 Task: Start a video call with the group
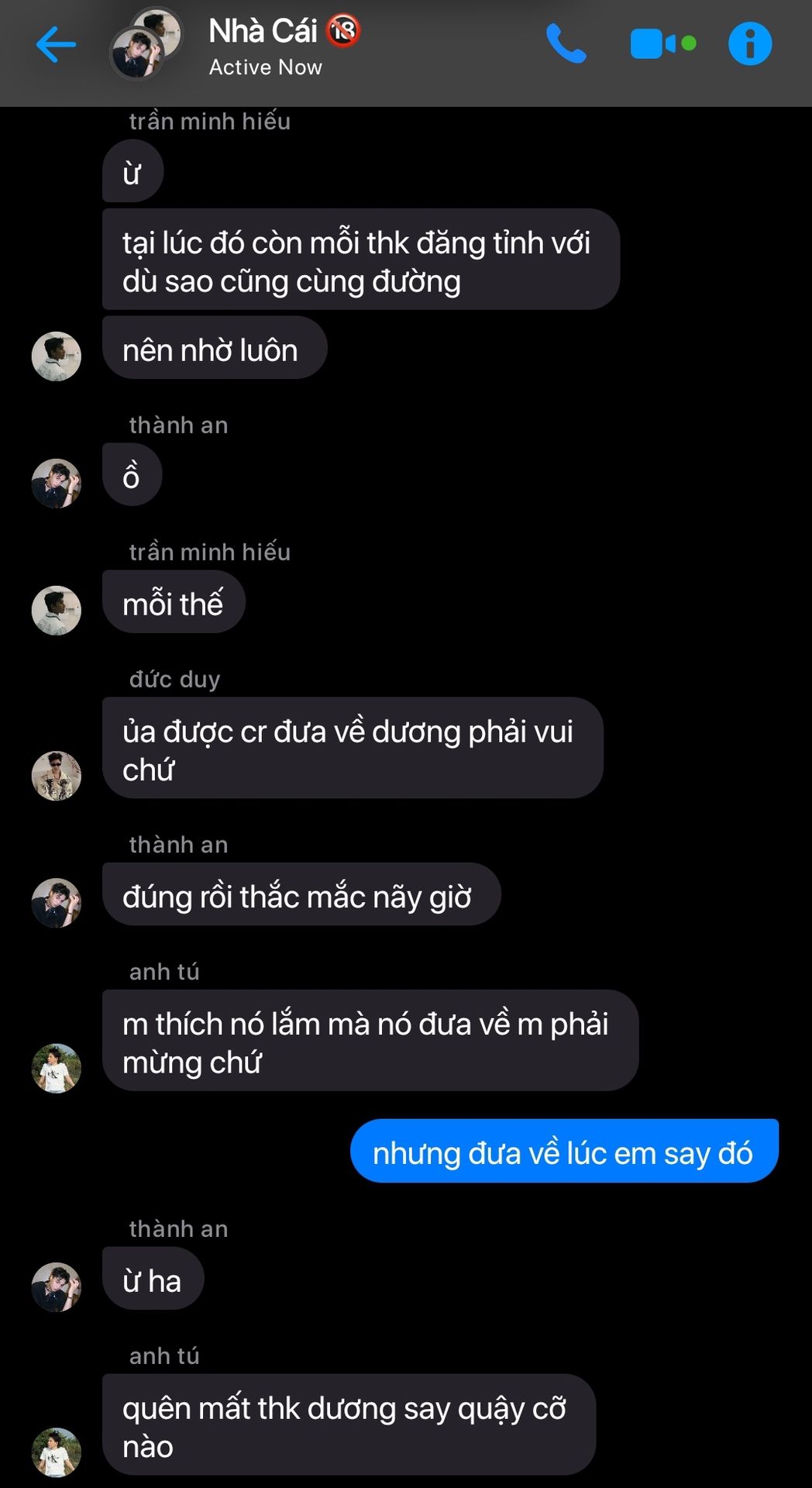tap(655, 44)
